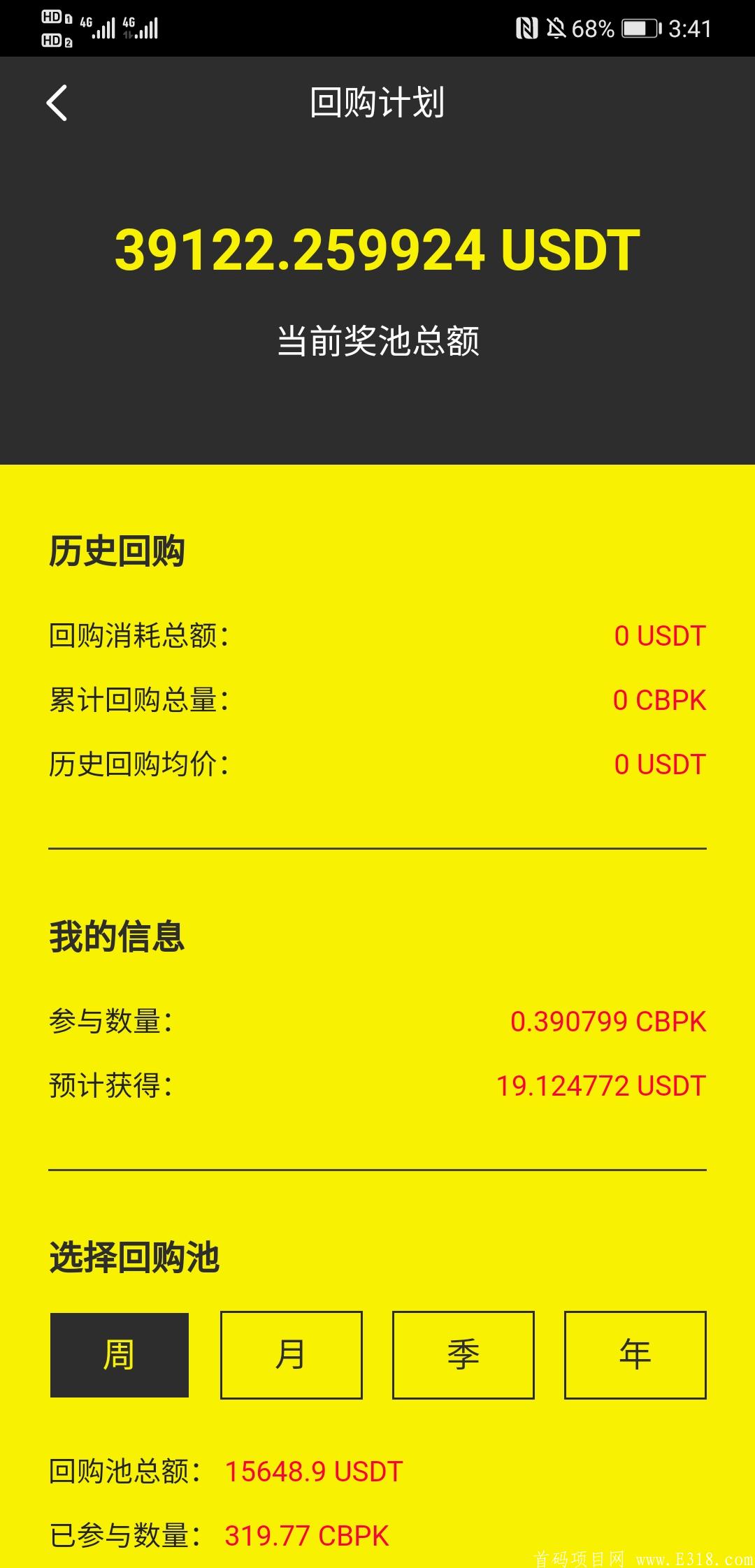Switch to the 月 buyback pool
The image size is (755, 1568).
(x=292, y=1355)
